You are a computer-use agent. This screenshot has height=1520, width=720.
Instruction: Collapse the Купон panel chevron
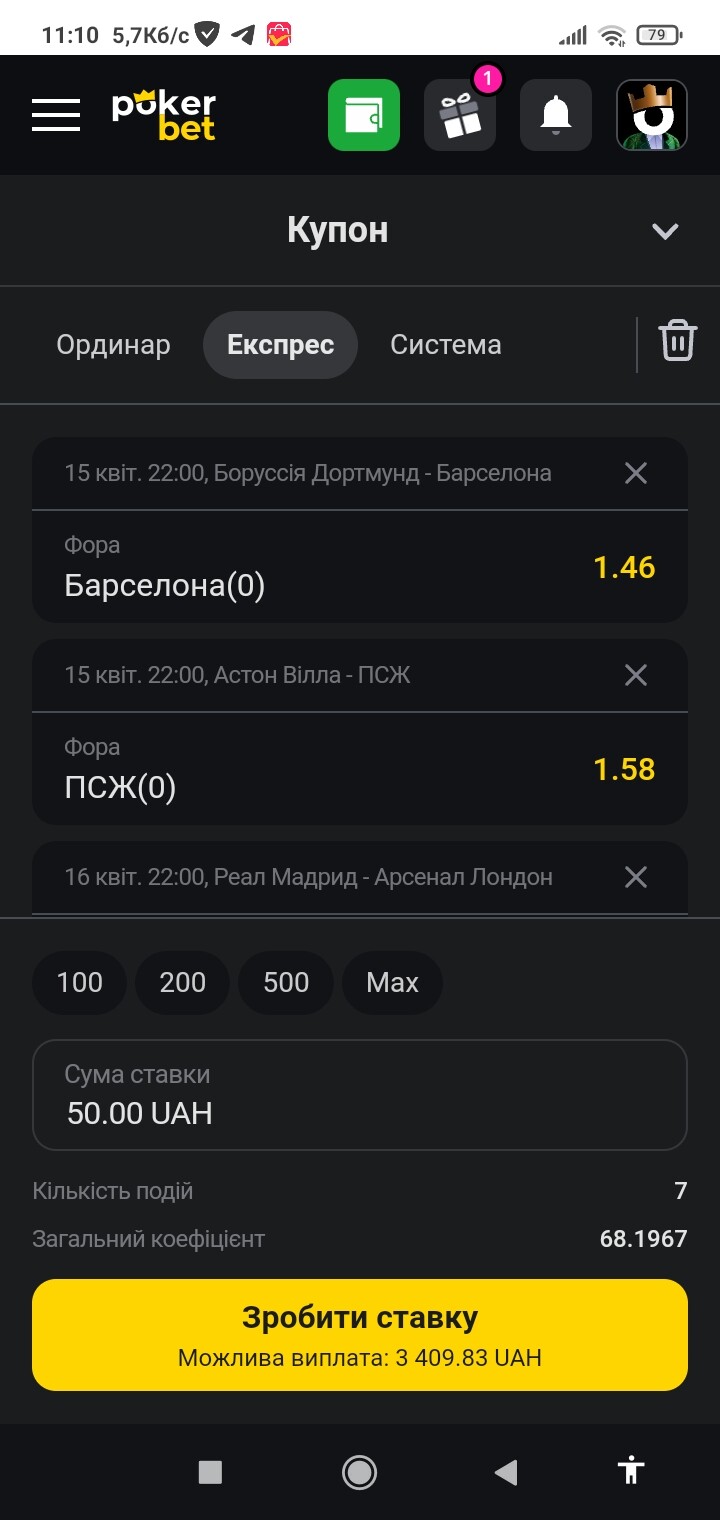[x=665, y=231]
